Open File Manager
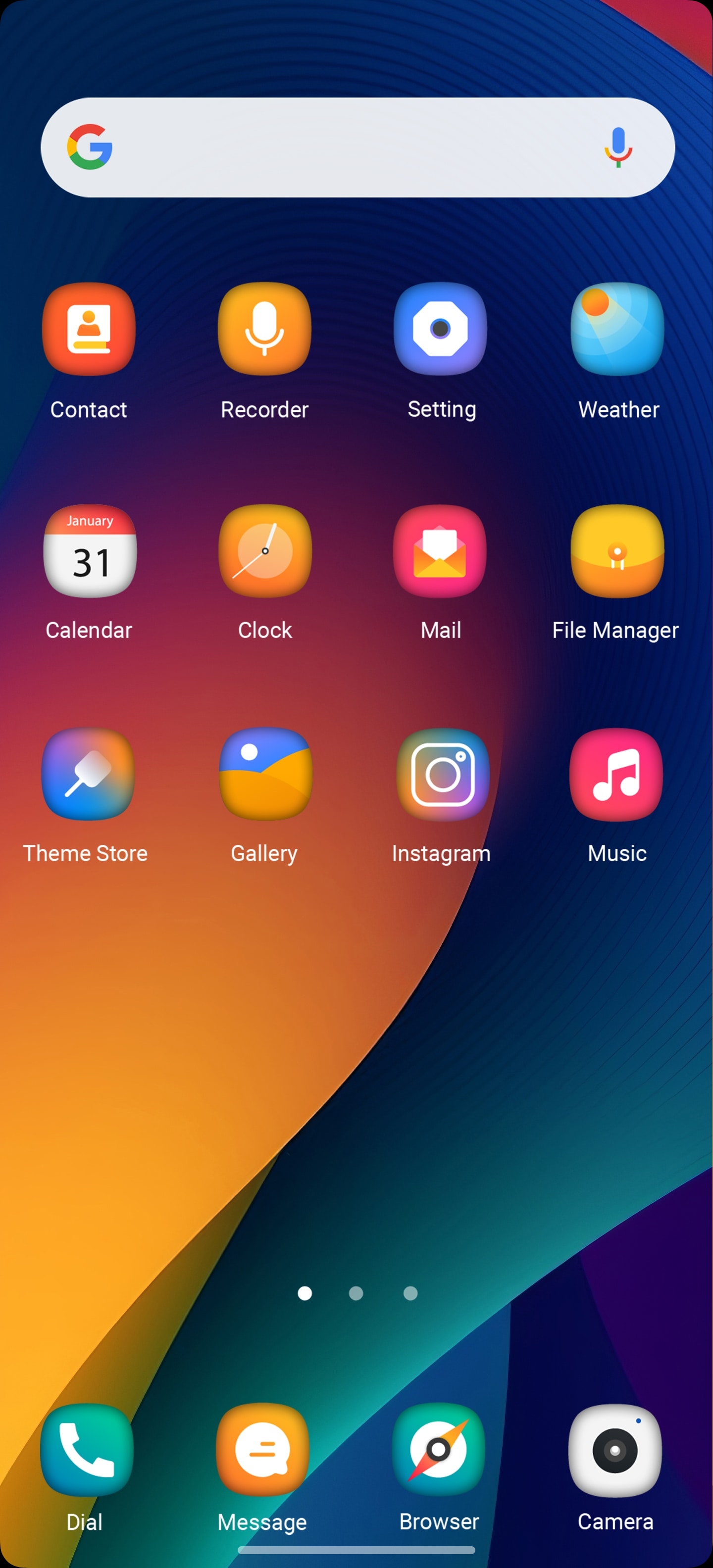 point(617,551)
